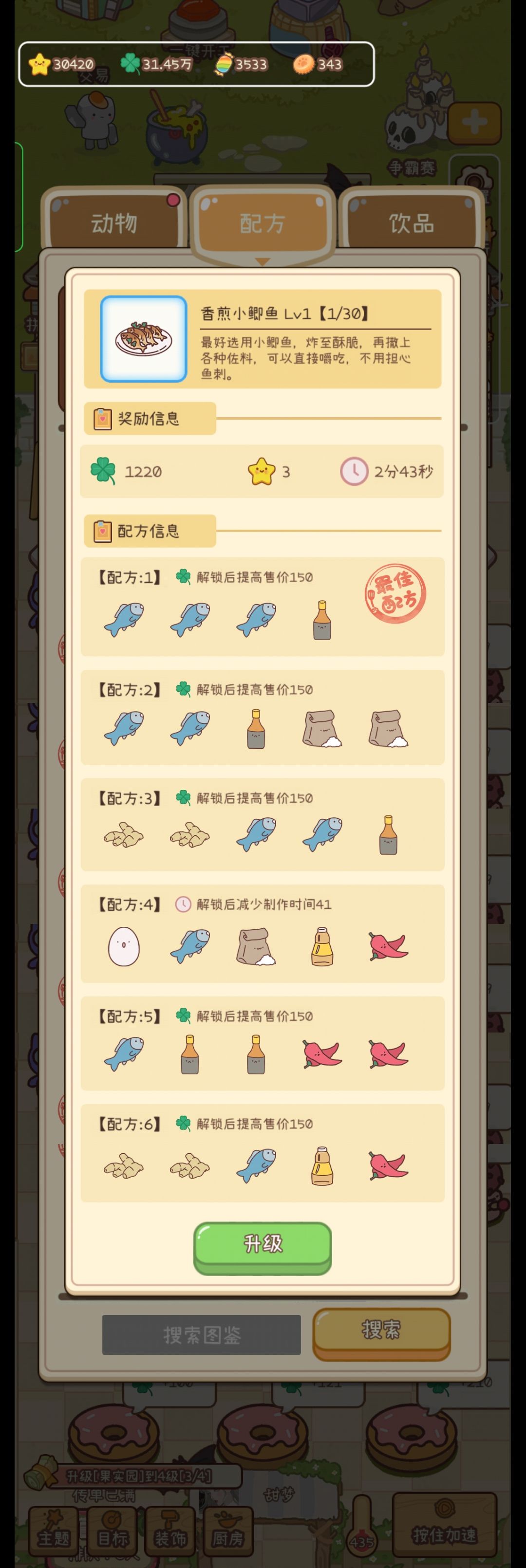
Task: Click the 最佳配方 best recipe stamp
Action: [x=395, y=593]
